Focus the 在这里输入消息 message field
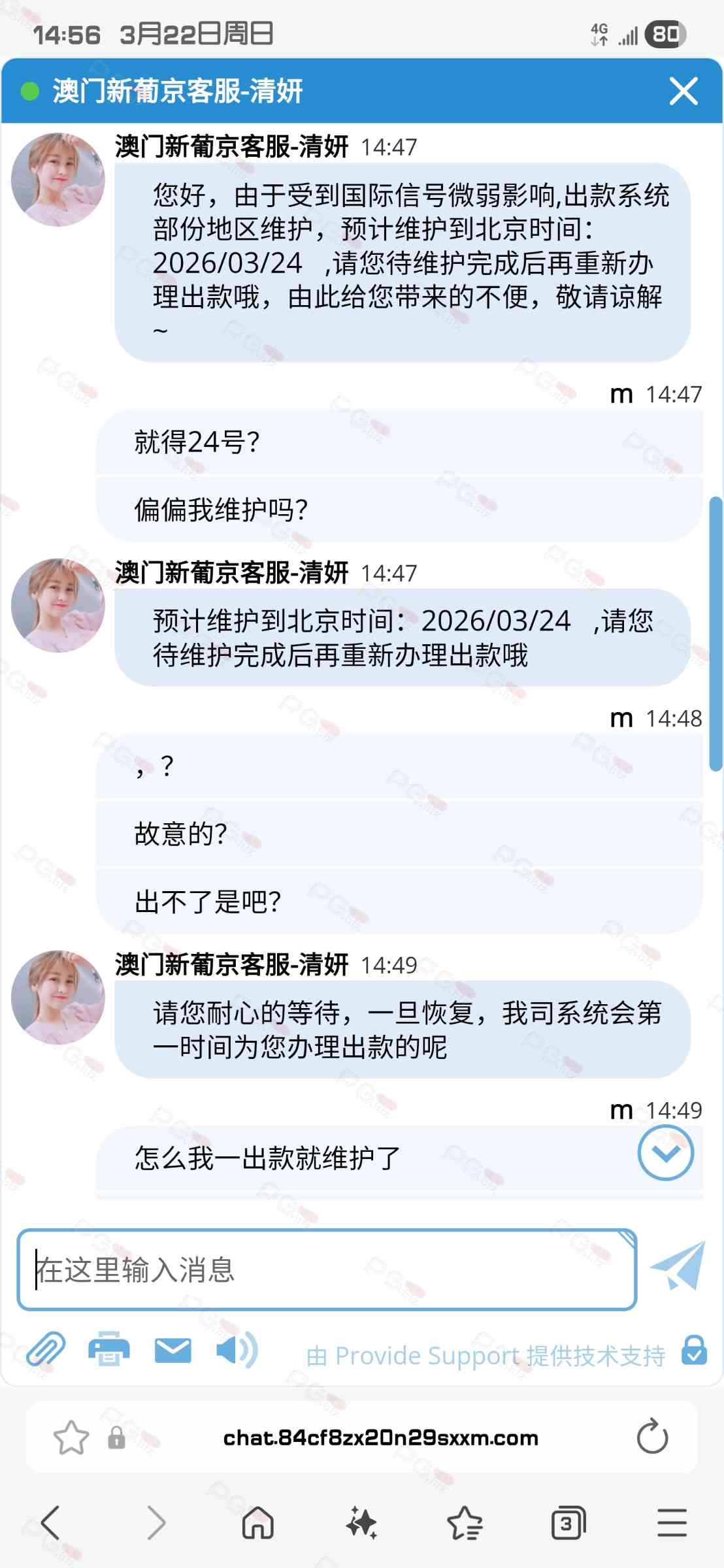 [327, 1269]
